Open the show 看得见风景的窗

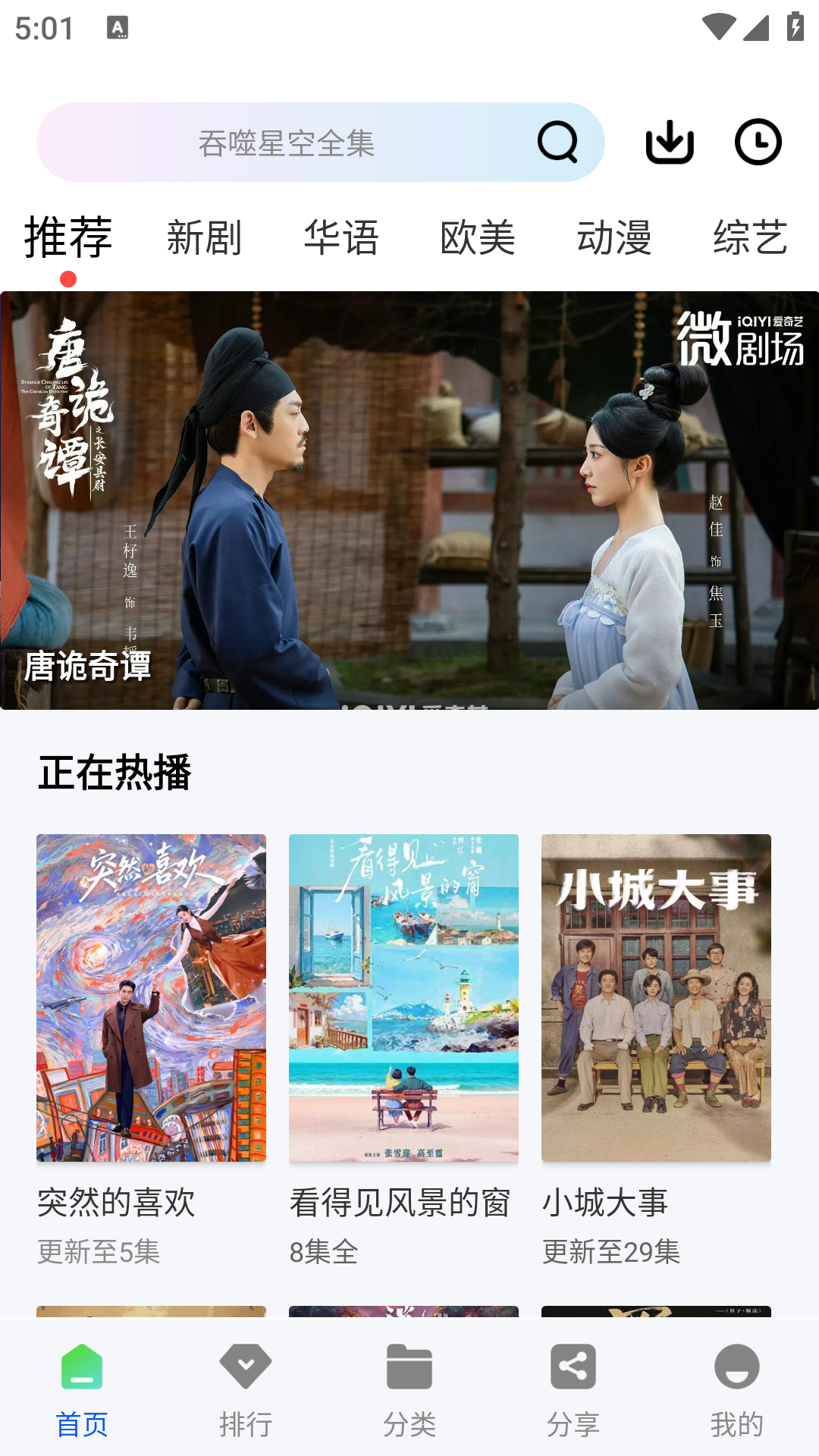[x=403, y=998]
